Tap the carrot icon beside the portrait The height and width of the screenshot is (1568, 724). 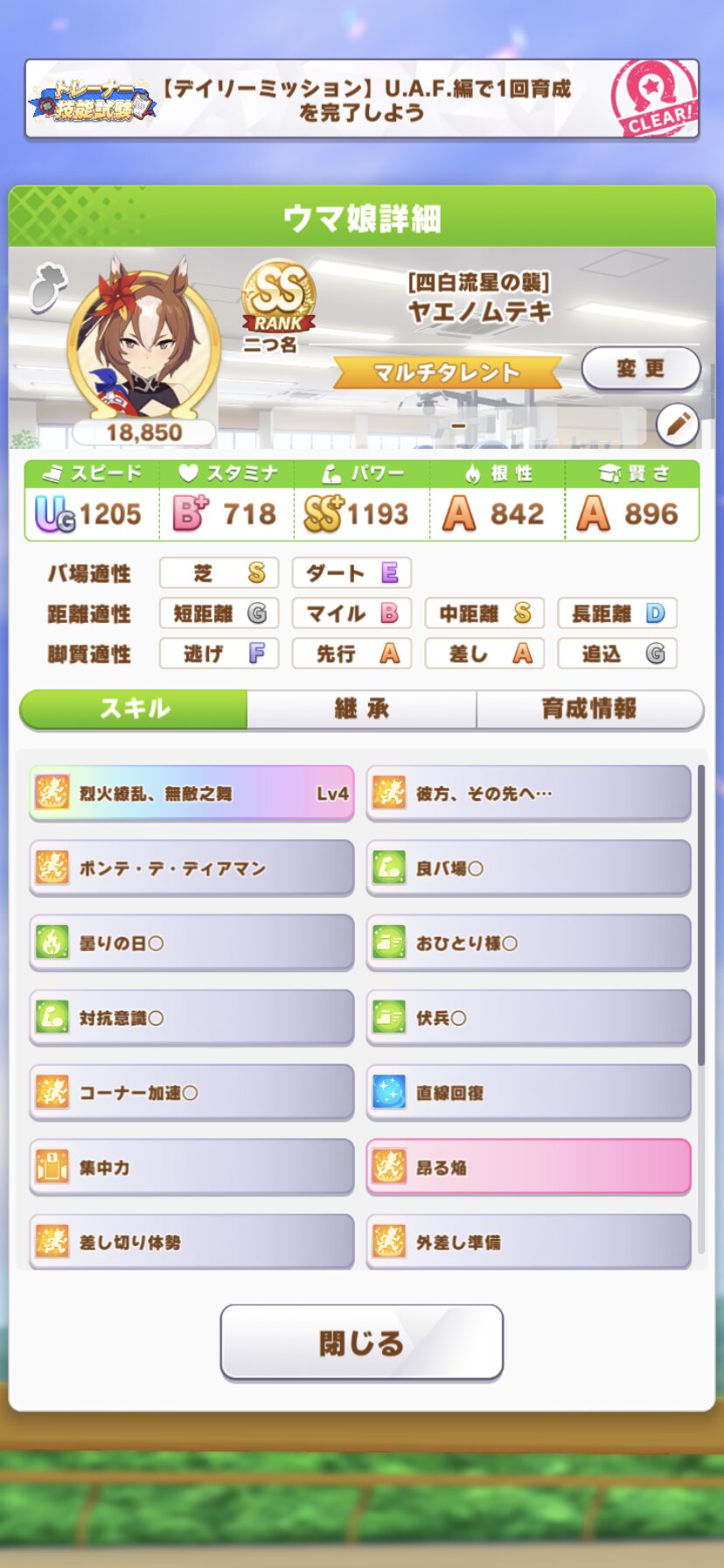pos(47,288)
